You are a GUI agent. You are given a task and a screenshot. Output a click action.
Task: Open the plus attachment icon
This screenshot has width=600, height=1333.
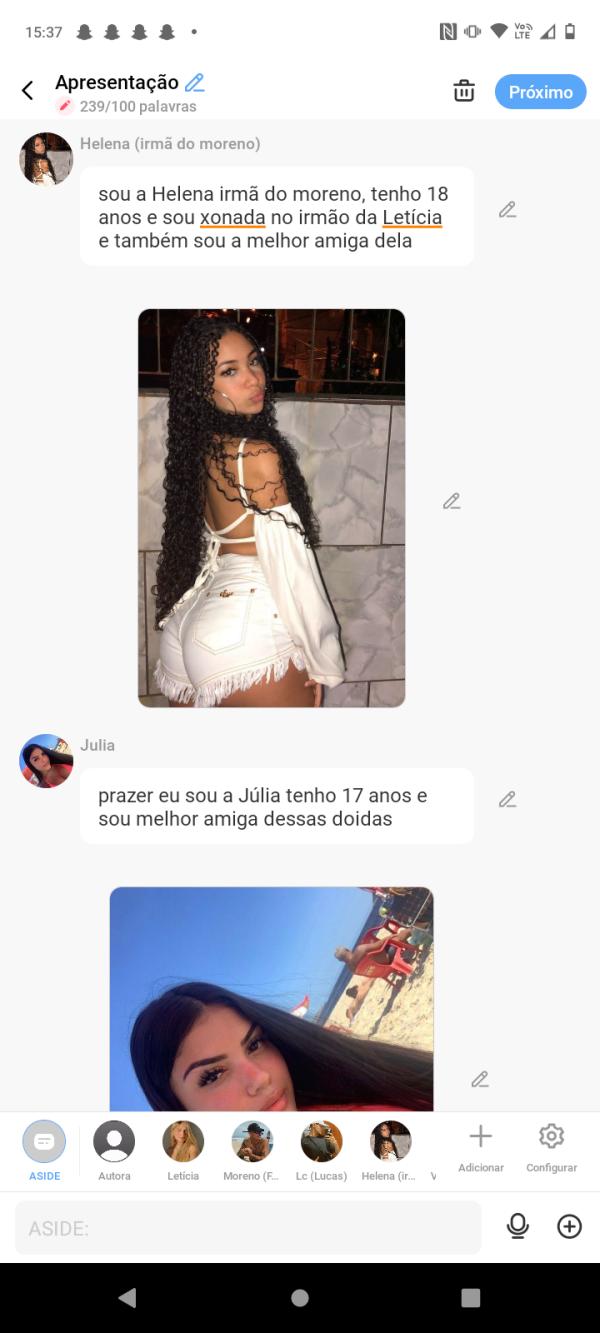[x=569, y=1226]
